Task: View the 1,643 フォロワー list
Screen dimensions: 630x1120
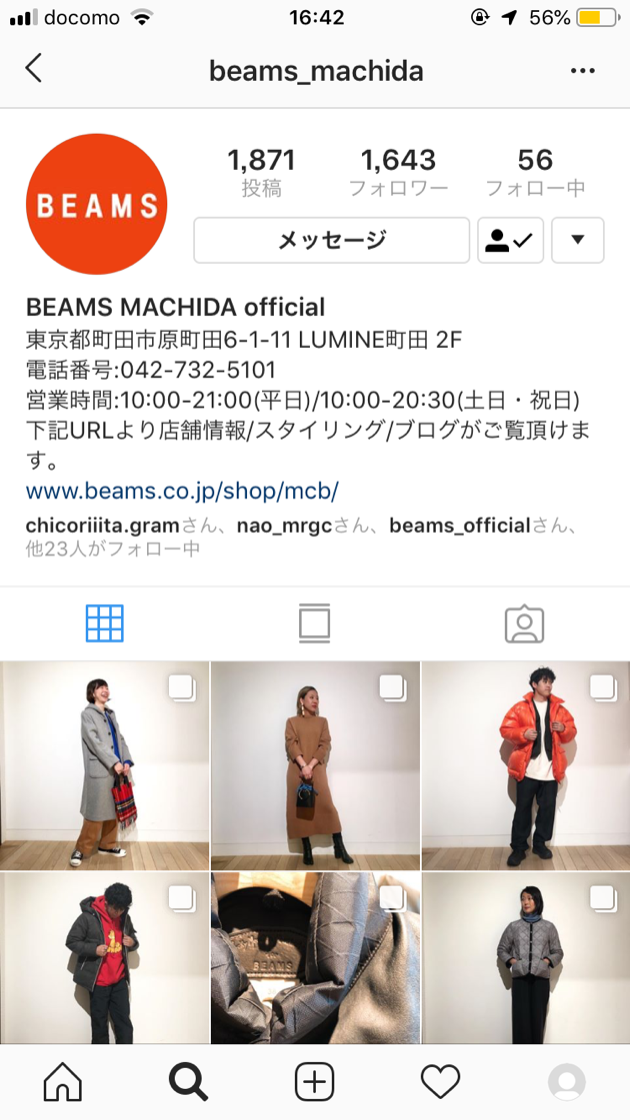Action: click(x=398, y=172)
